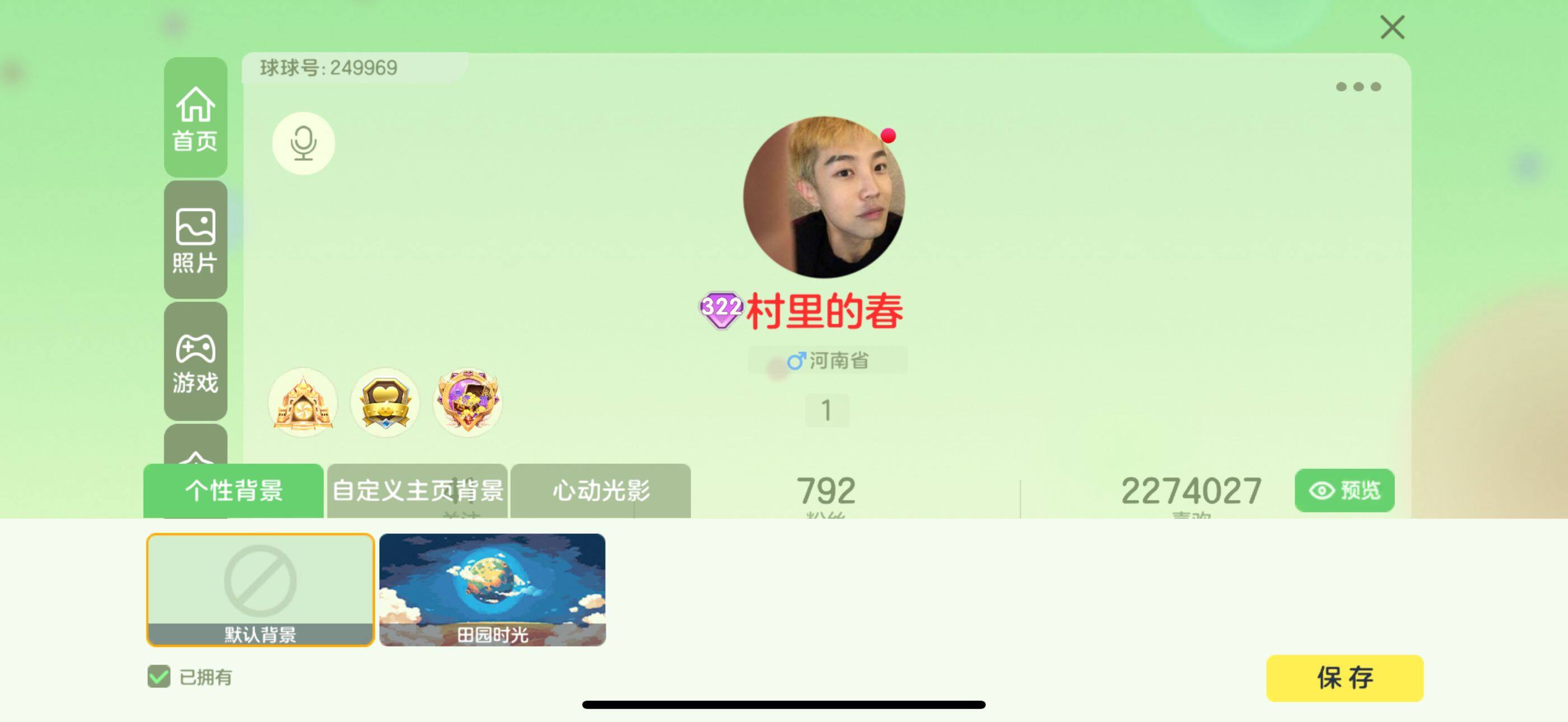Switch to 自定义主页背景 tab
This screenshot has width=1568, height=722.
pos(418,491)
